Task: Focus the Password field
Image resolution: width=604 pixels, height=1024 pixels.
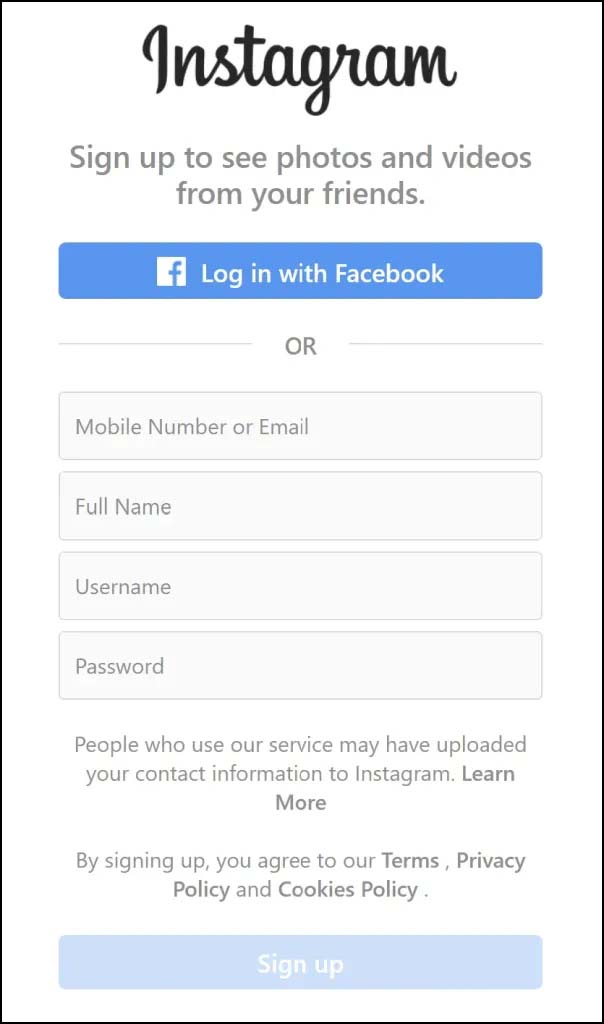Action: [x=300, y=665]
